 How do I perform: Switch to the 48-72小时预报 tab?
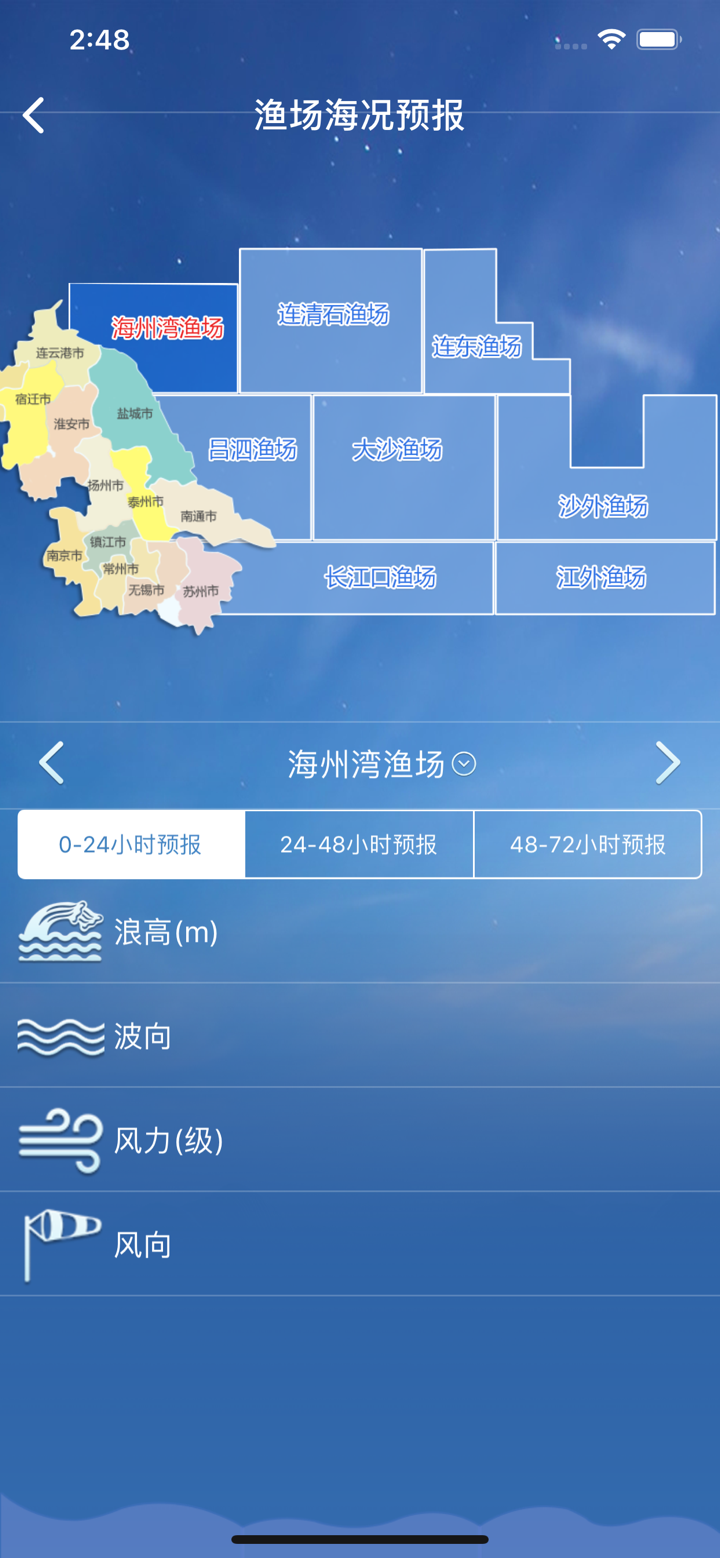[x=587, y=844]
